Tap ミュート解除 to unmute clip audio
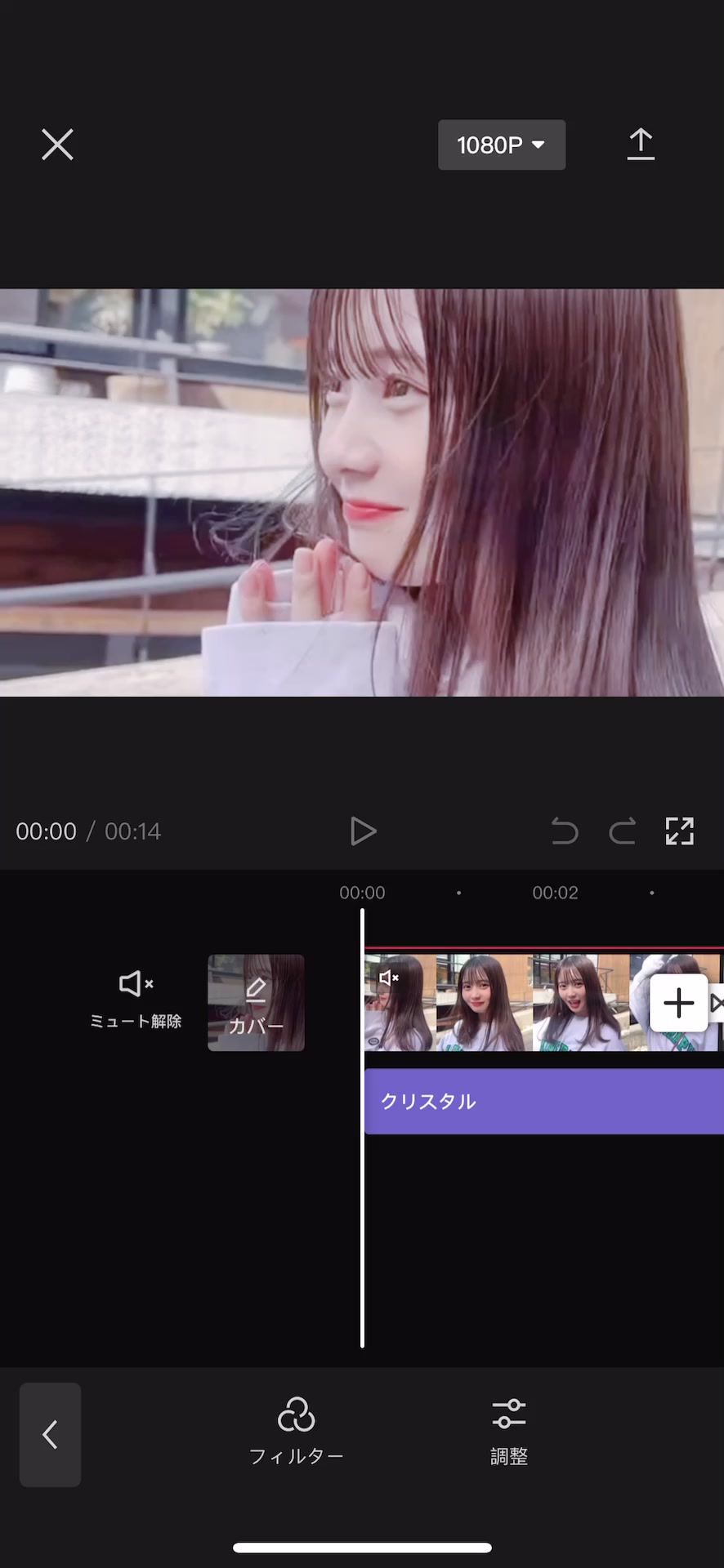The image size is (724, 1568). tap(136, 1000)
